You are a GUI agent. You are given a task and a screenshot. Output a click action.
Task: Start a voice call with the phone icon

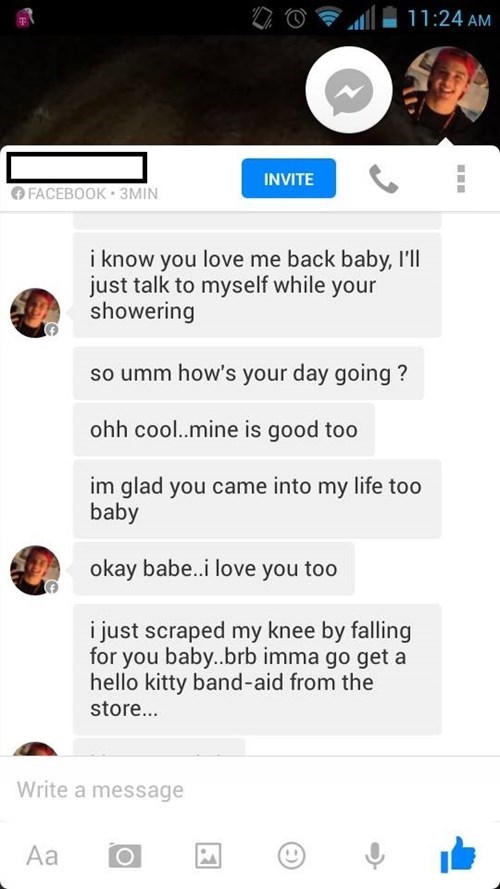(384, 179)
